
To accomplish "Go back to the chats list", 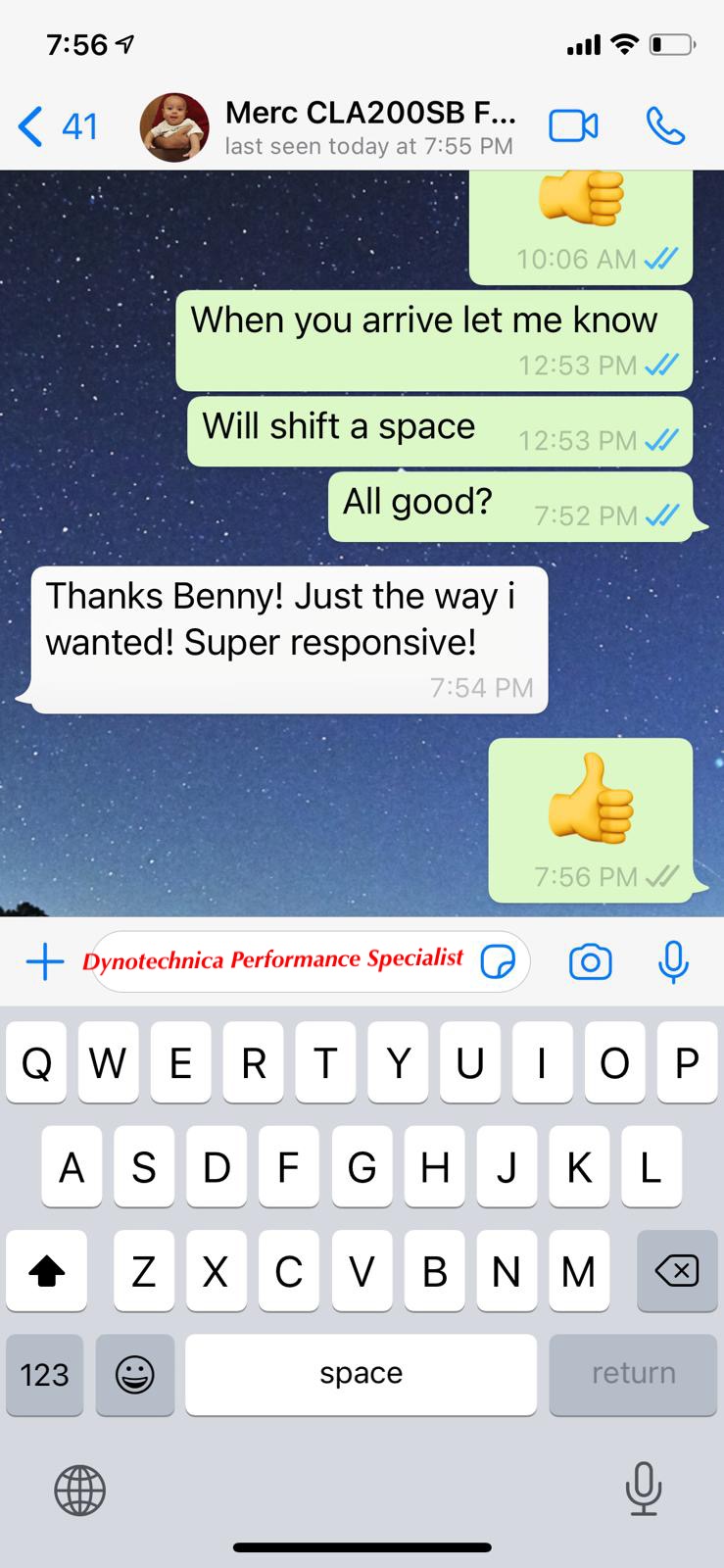I will (x=57, y=127).
